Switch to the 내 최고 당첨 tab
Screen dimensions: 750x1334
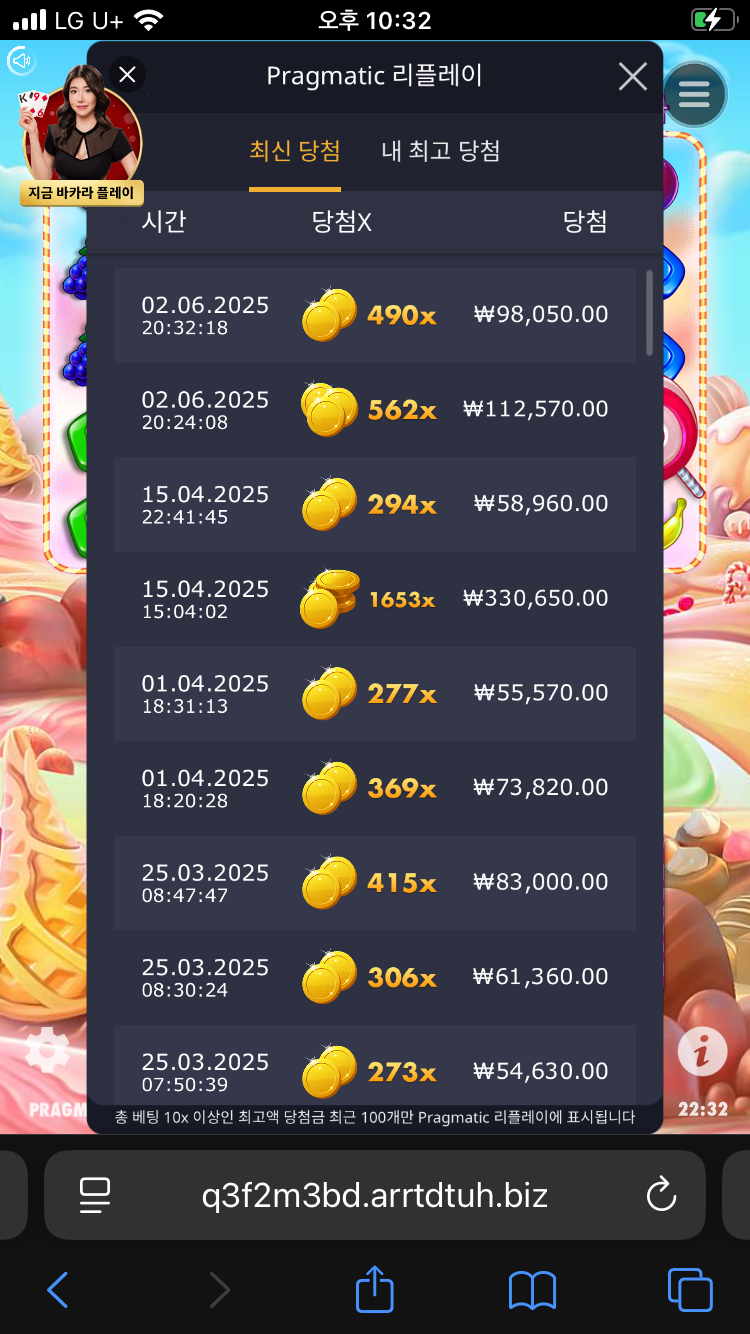click(x=441, y=151)
